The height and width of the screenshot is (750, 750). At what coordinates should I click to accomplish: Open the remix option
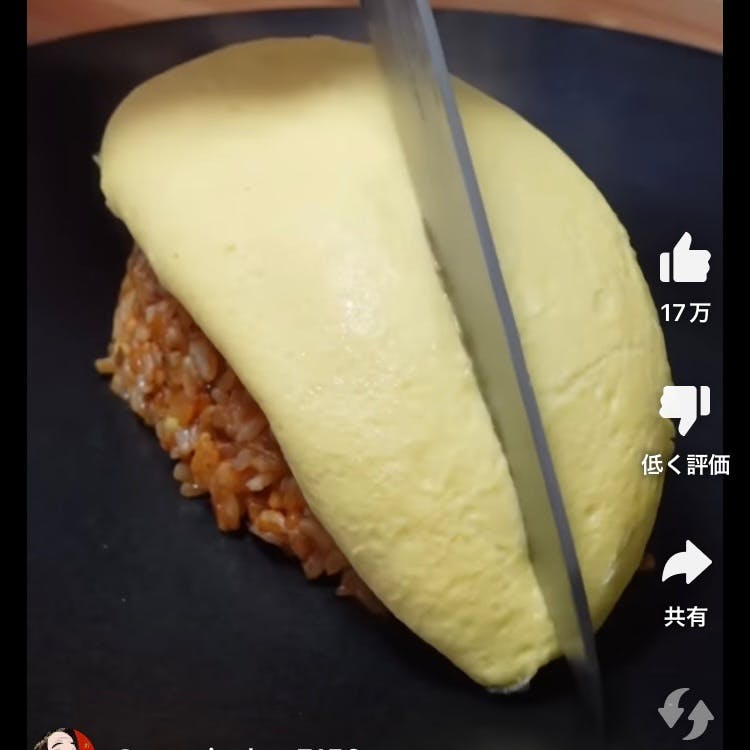[685, 713]
